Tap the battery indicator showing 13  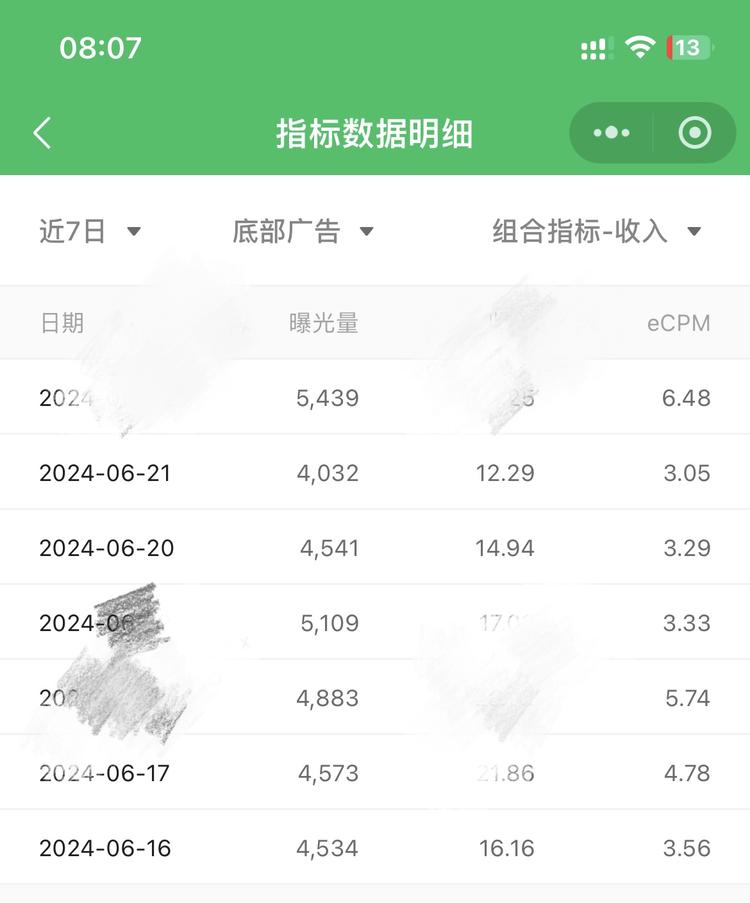[x=688, y=46]
